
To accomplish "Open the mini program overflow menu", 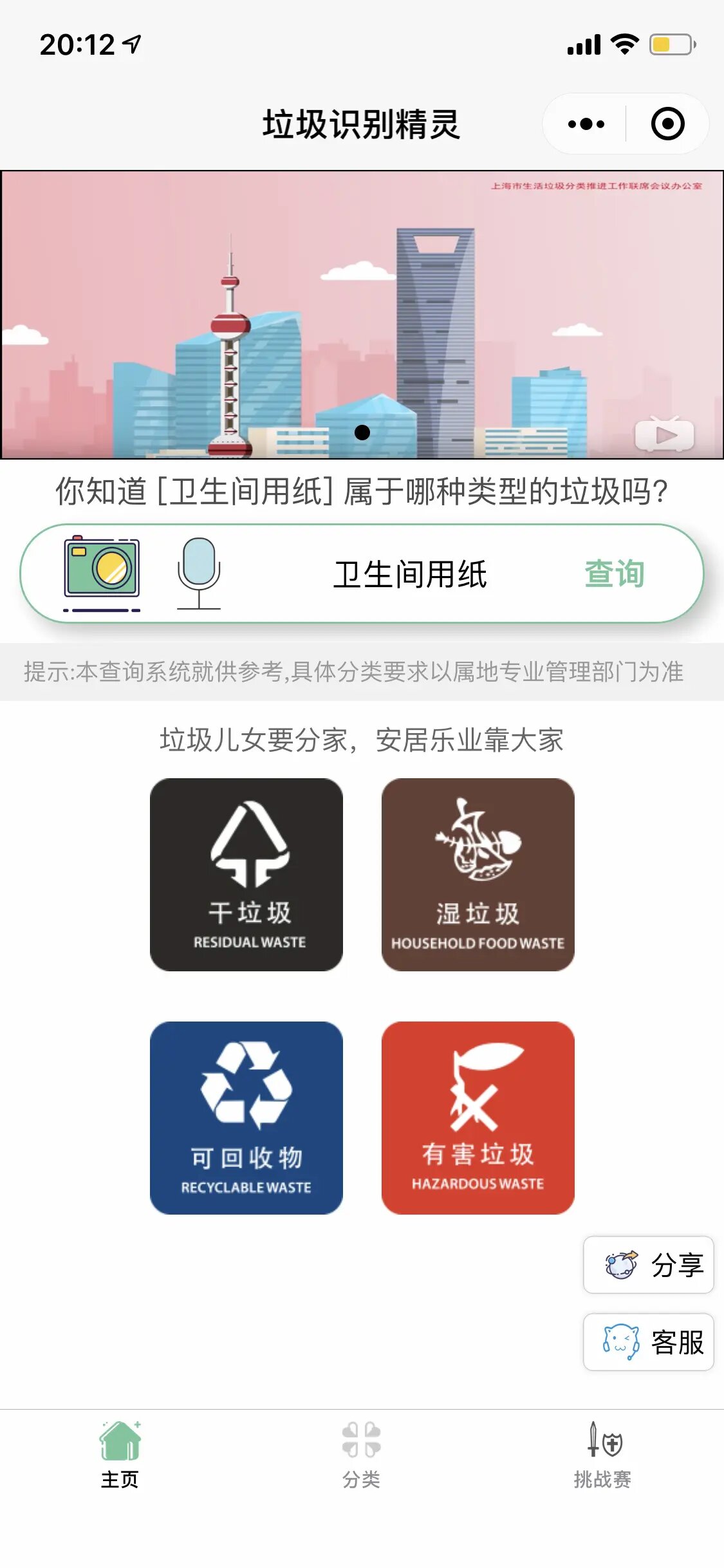I will coord(586,124).
